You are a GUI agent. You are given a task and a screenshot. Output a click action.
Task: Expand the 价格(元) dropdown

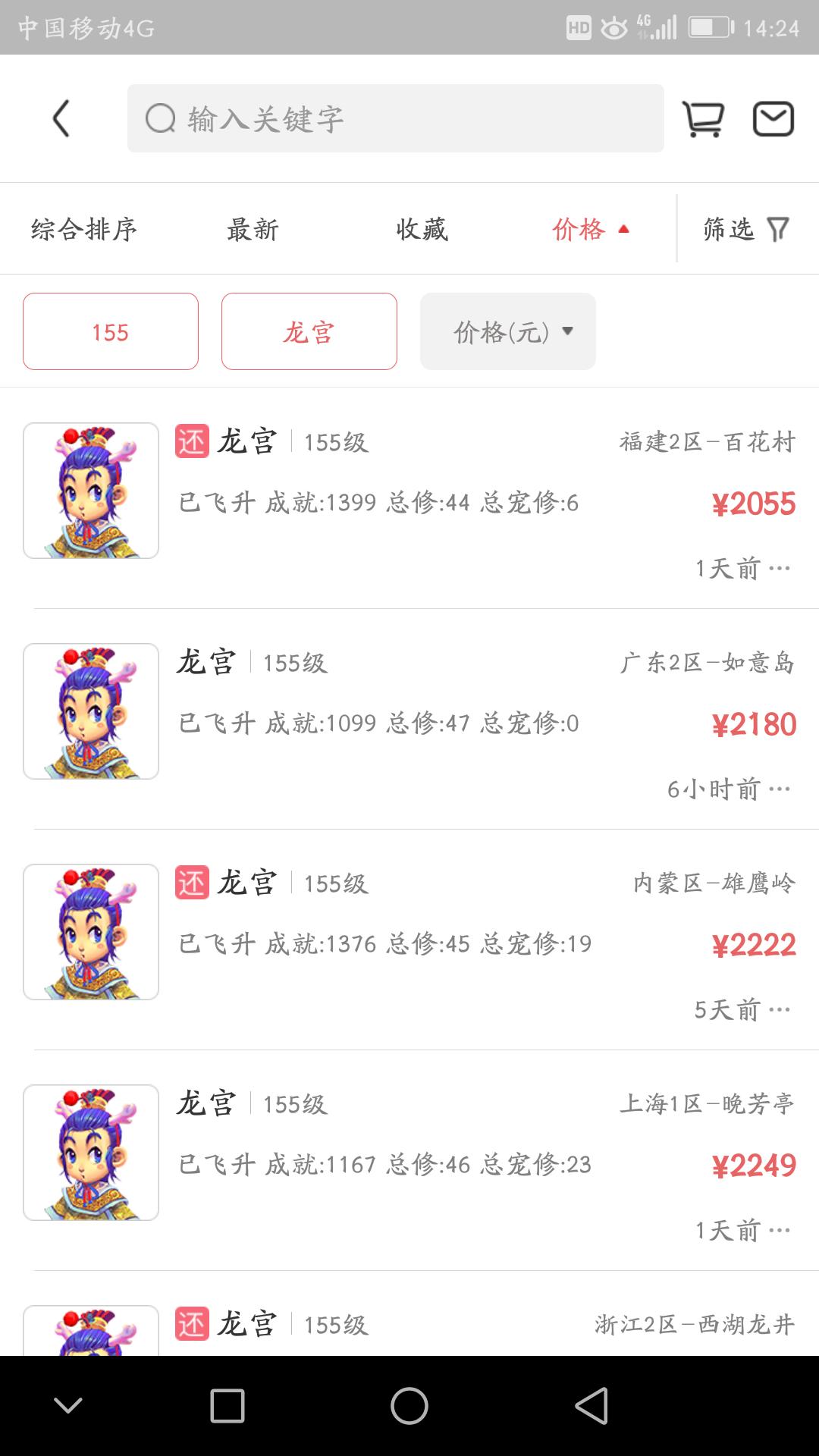pyautogui.click(x=508, y=331)
